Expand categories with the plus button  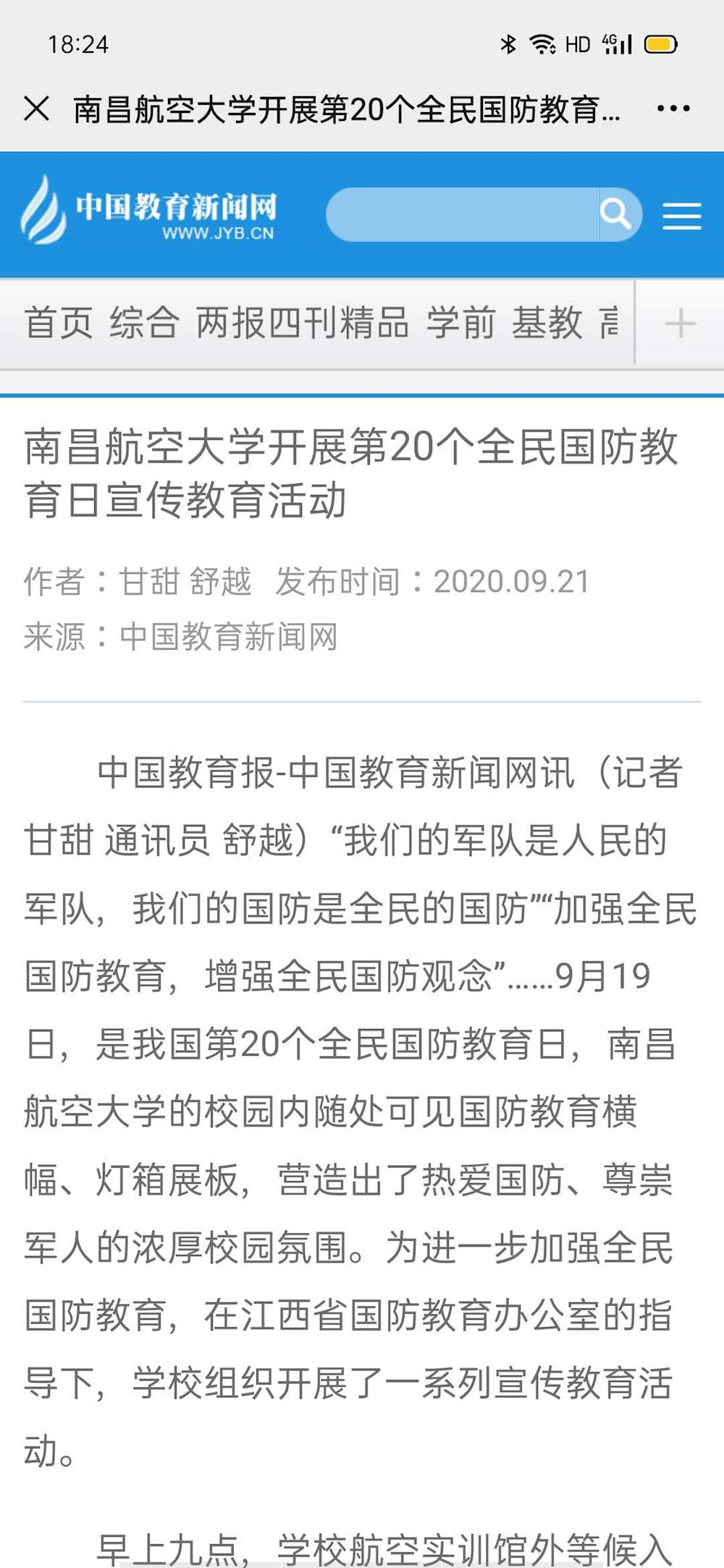coord(680,323)
